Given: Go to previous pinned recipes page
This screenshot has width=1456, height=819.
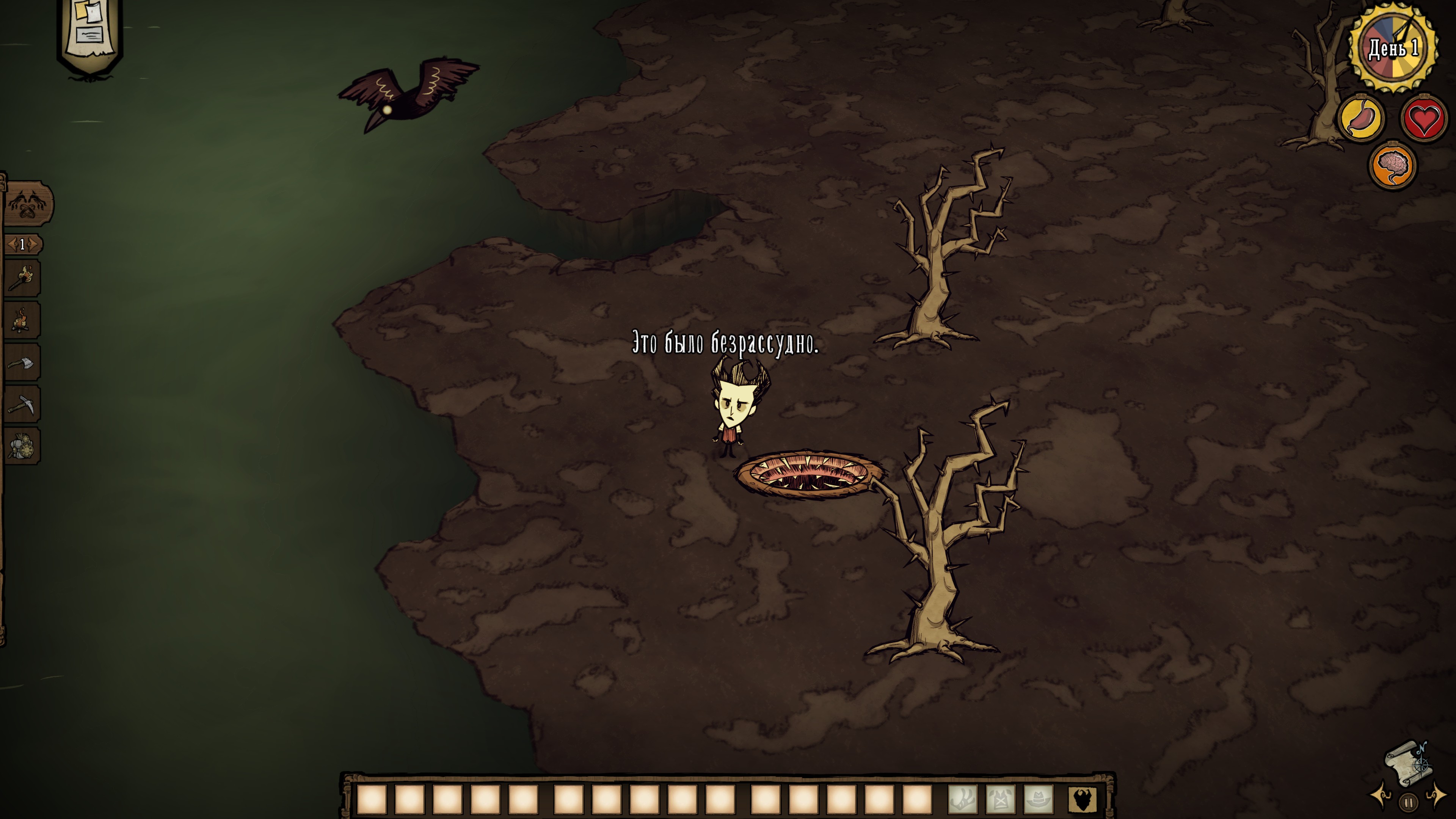Looking at the screenshot, I should tap(11, 244).
